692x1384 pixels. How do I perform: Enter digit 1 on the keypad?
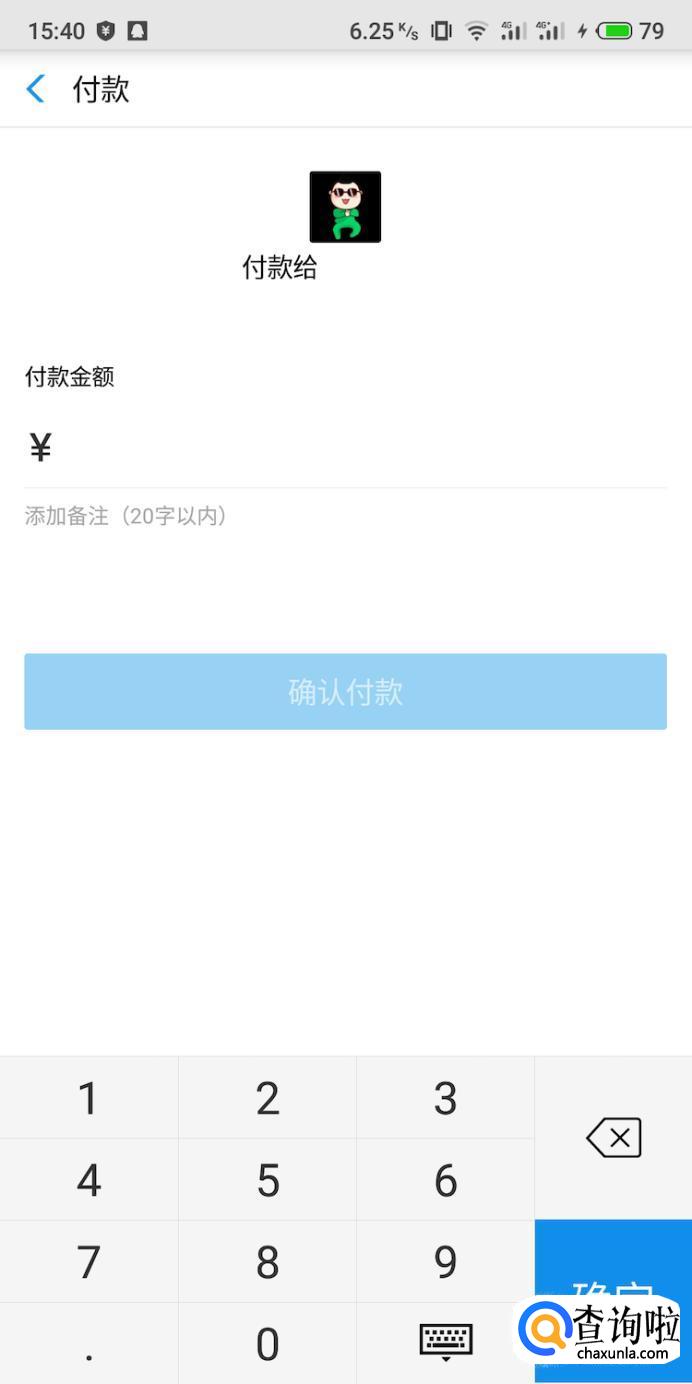tap(89, 1098)
